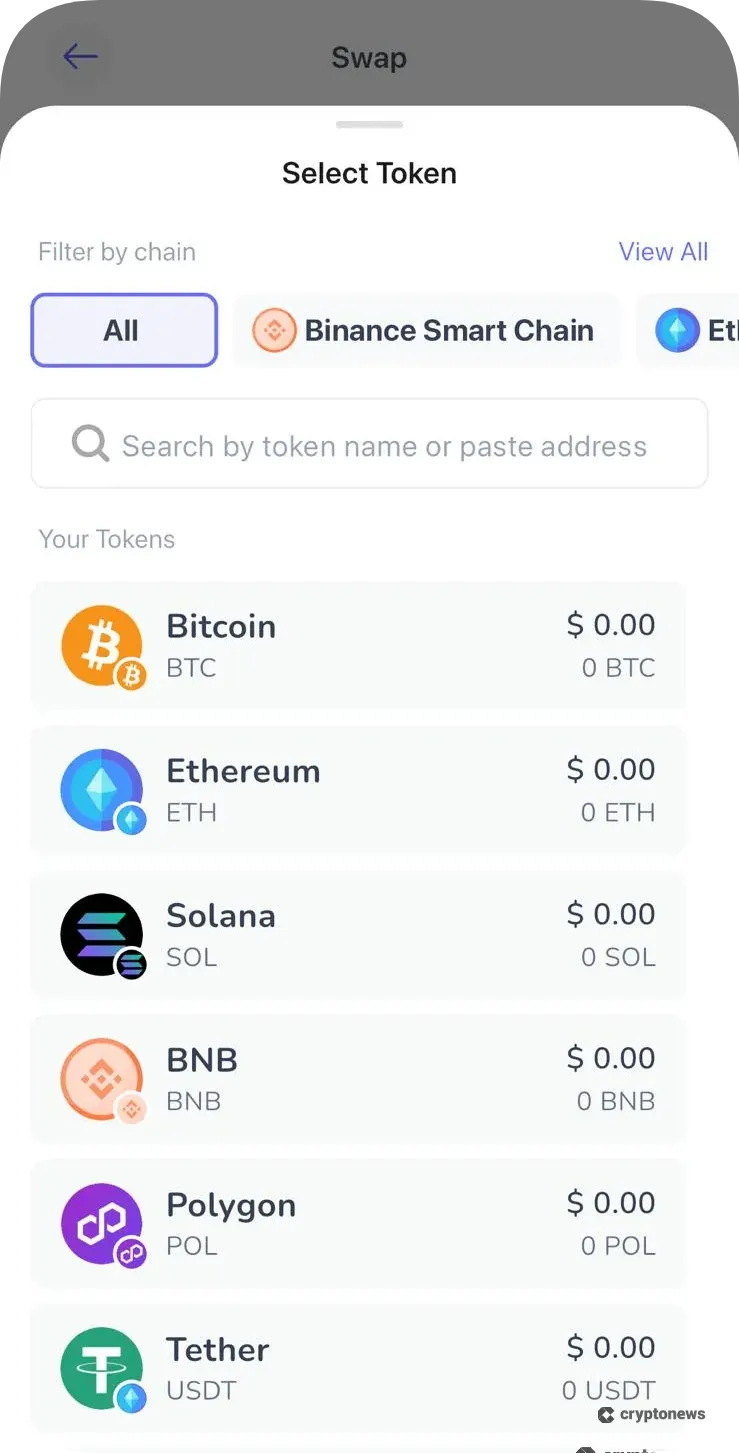
Task: Click the Solana token logo
Action: coord(101,934)
